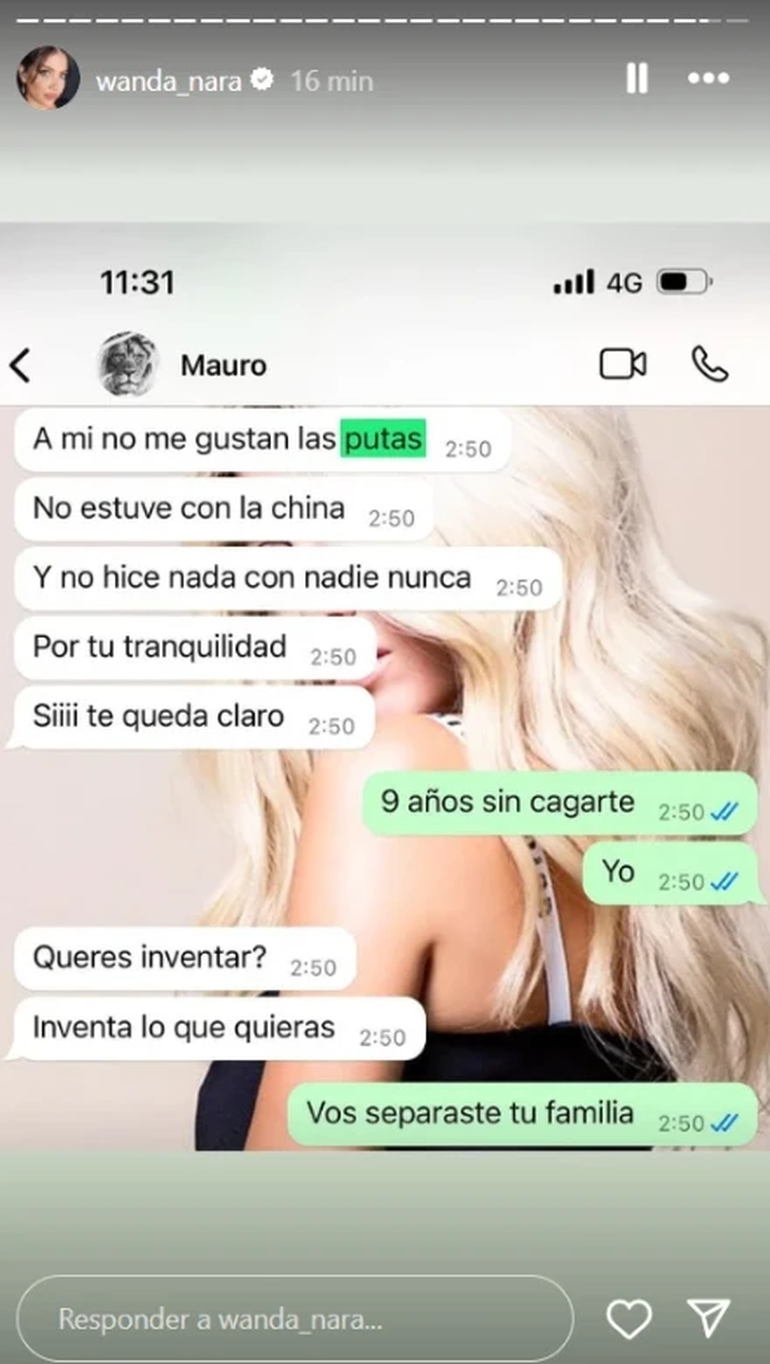Like this story with the heart

tap(629, 1318)
